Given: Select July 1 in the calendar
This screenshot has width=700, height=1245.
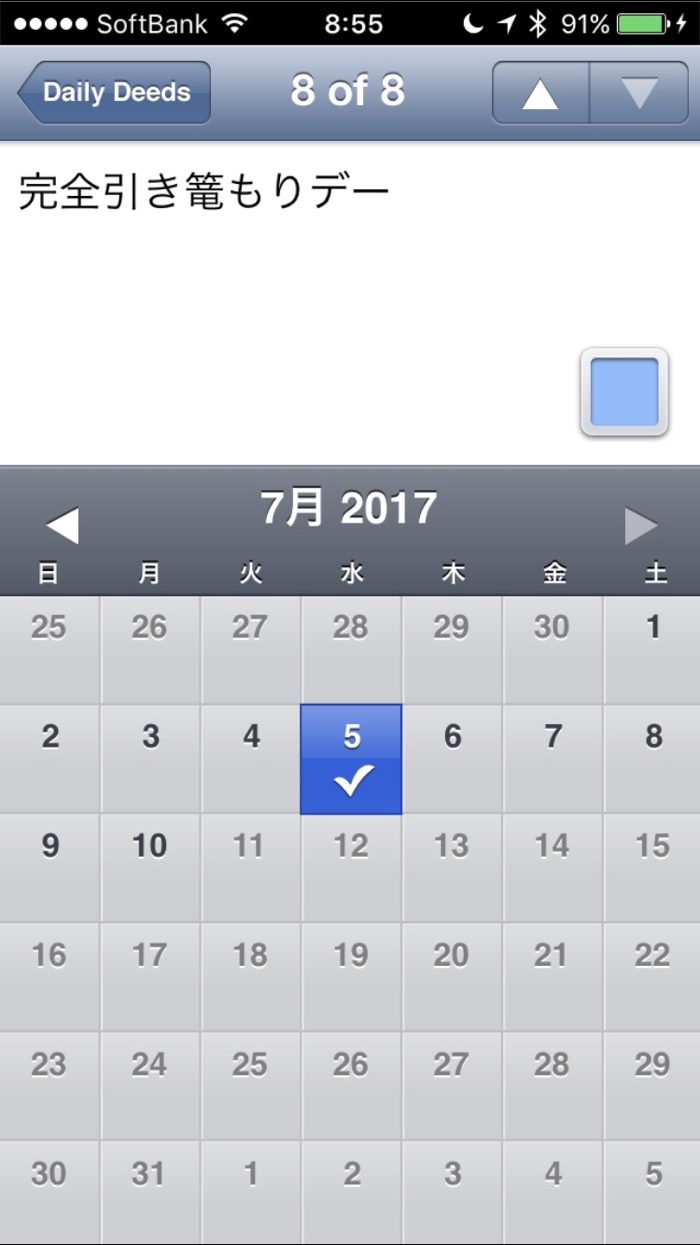Looking at the screenshot, I should [x=653, y=650].
